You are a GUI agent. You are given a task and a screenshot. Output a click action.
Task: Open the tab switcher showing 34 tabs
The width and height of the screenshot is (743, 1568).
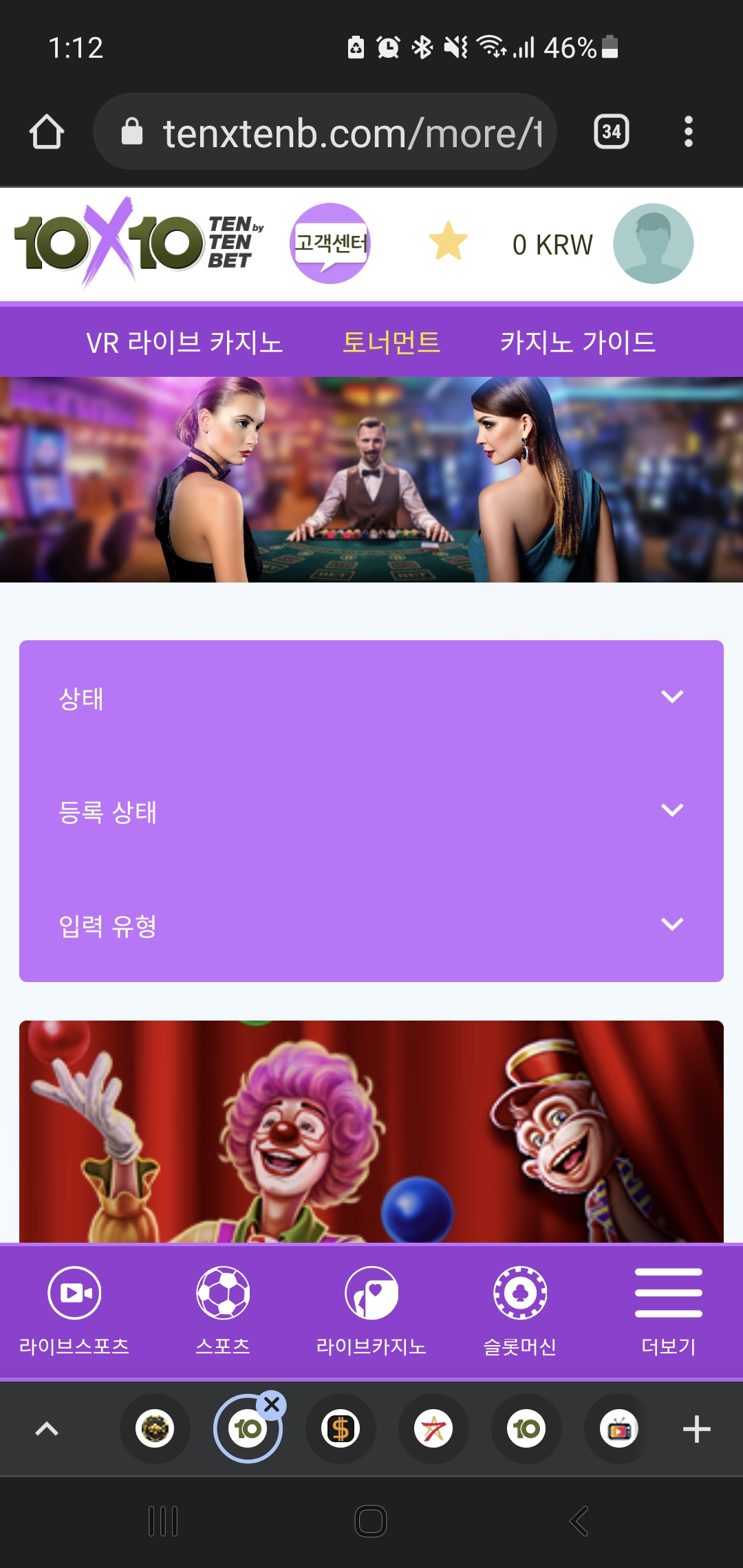(611, 131)
